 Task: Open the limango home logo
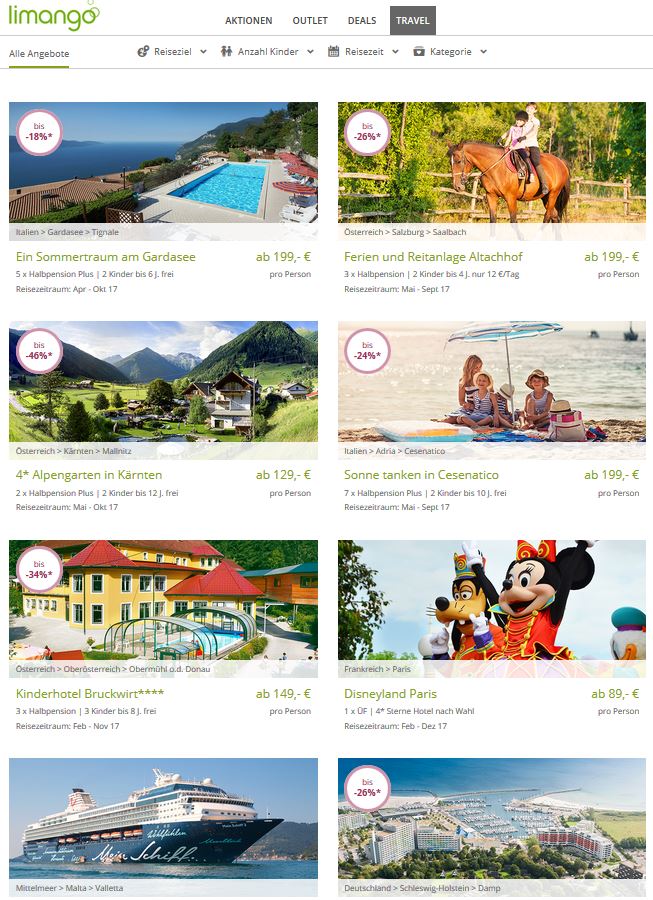point(54,16)
